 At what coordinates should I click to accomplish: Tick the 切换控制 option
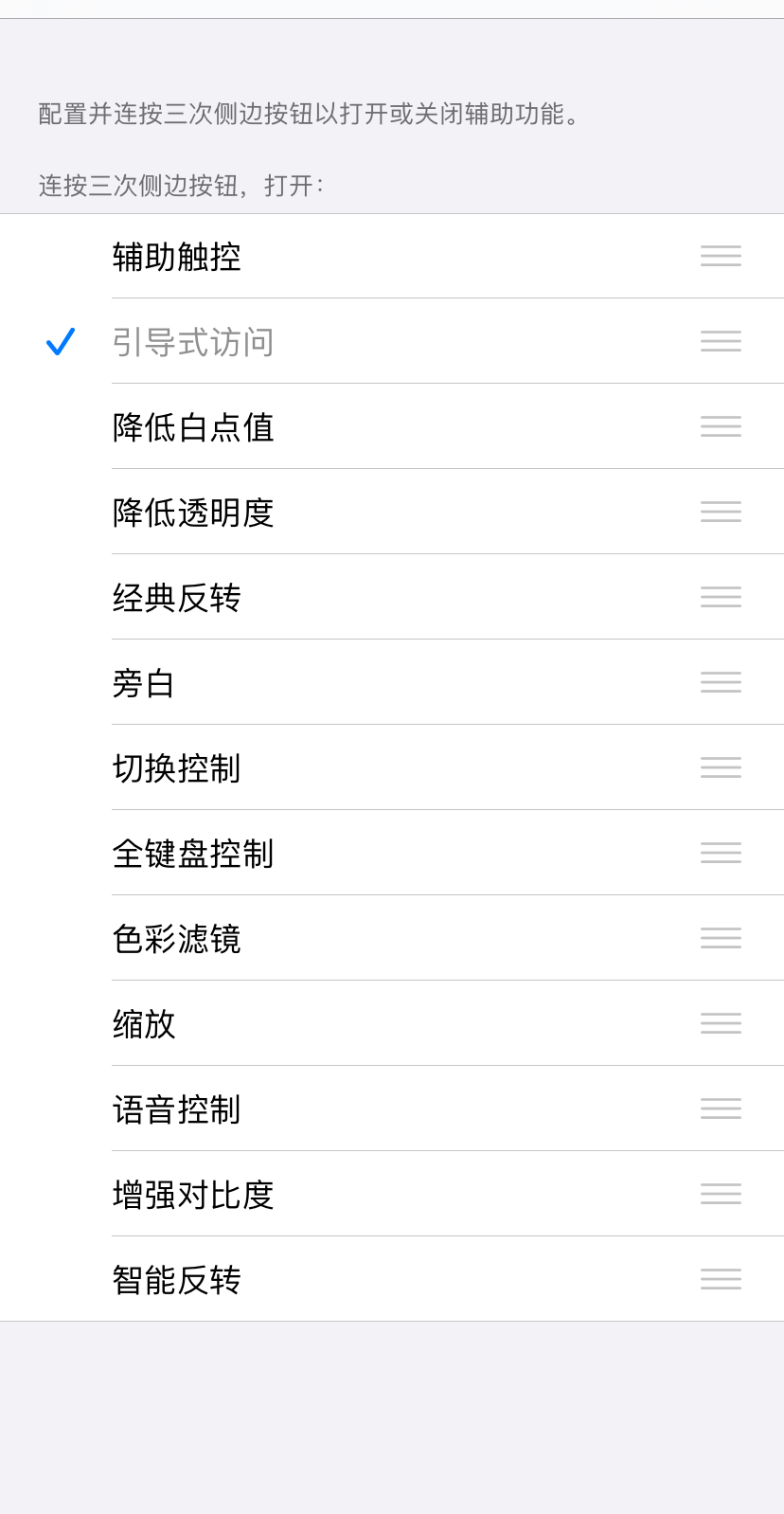tap(177, 768)
